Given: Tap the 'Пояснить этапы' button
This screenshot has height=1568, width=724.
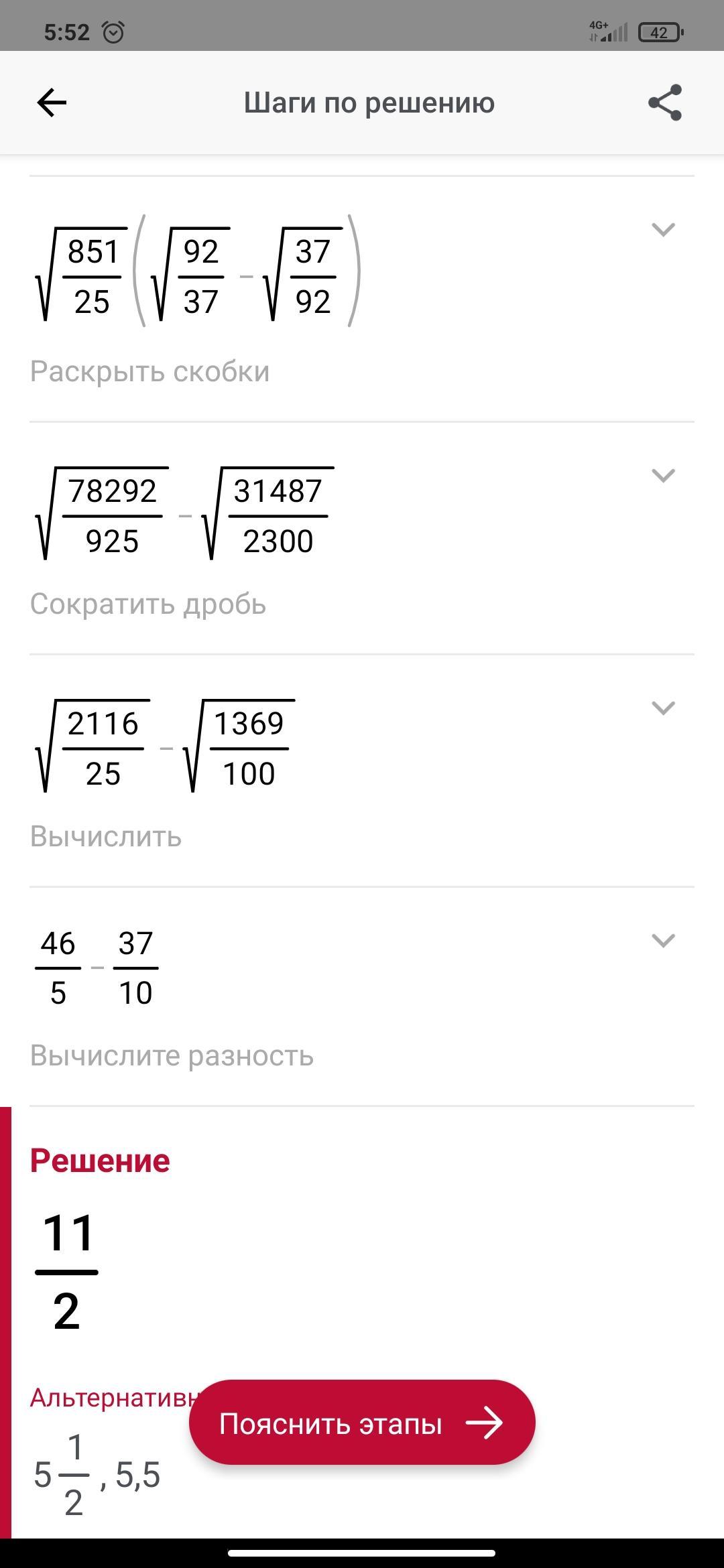Looking at the screenshot, I should [x=362, y=1423].
